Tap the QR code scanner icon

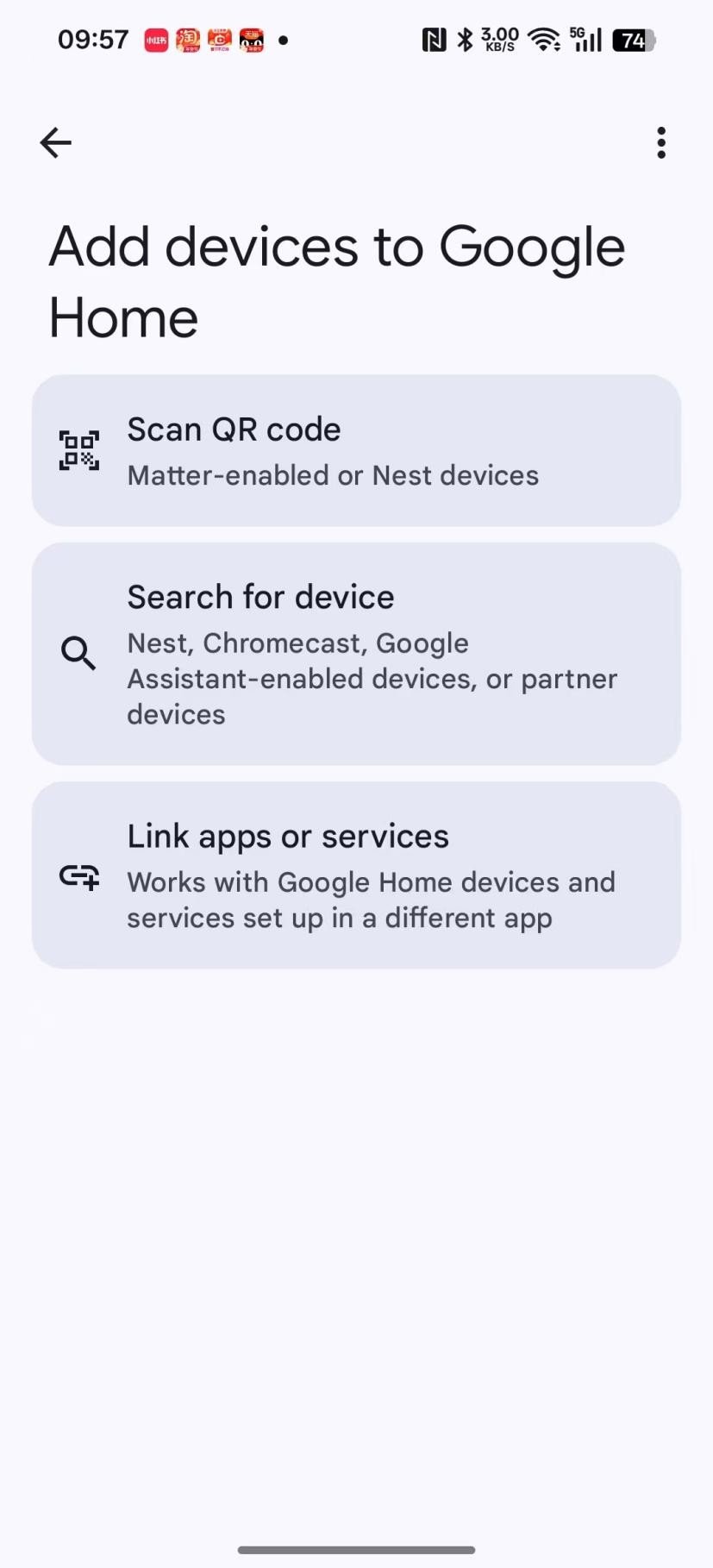tap(78, 448)
